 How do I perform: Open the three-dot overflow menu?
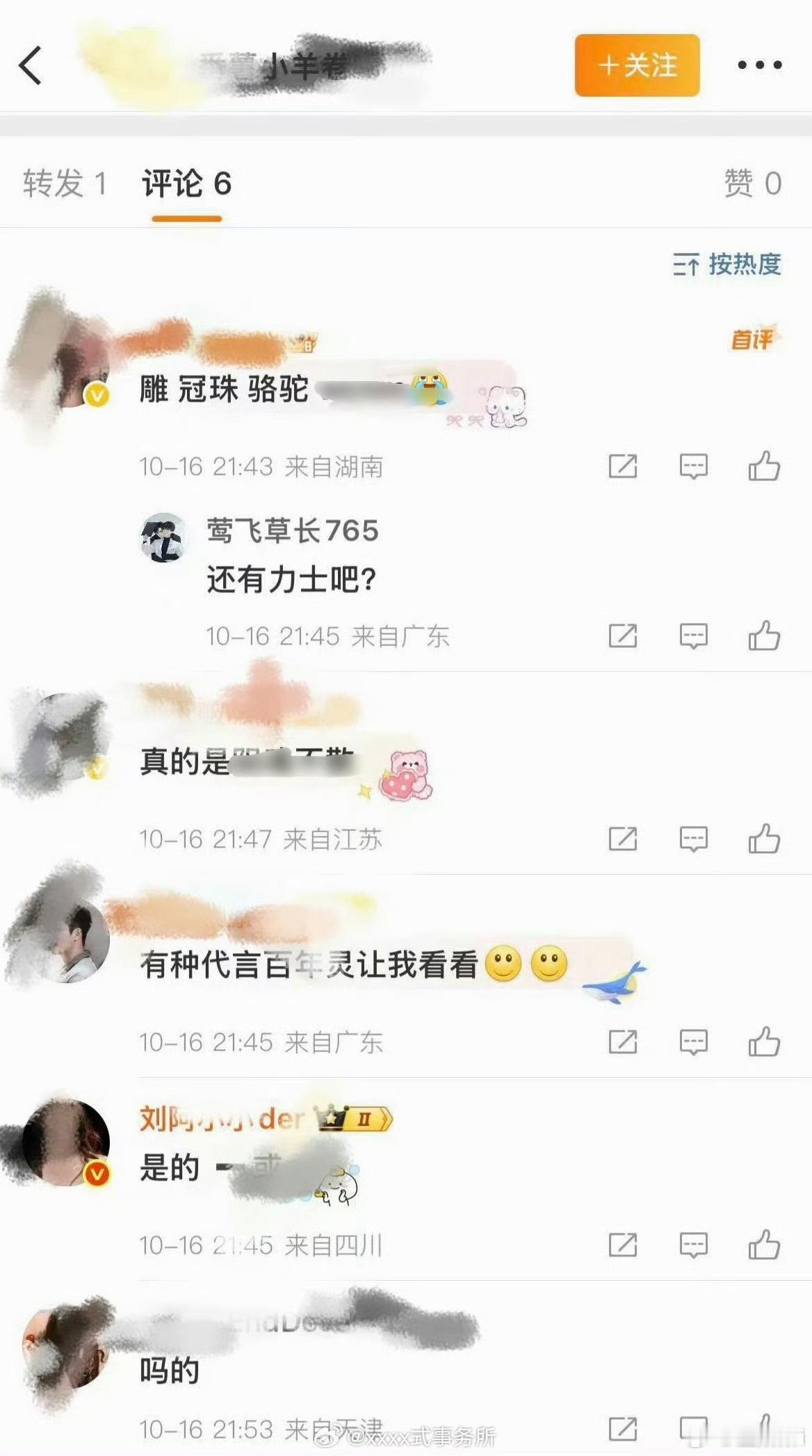point(759,65)
